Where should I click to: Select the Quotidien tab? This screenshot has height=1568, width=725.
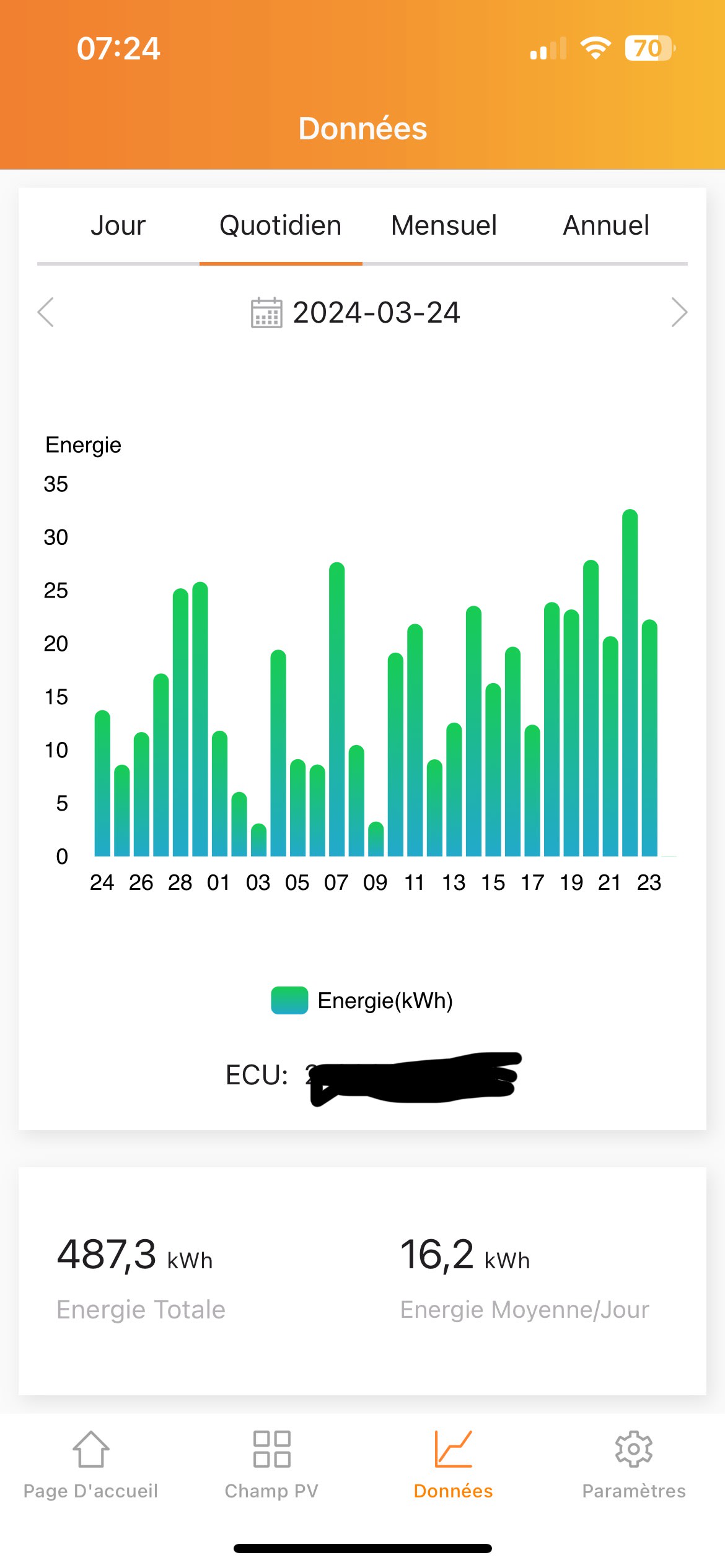click(281, 226)
